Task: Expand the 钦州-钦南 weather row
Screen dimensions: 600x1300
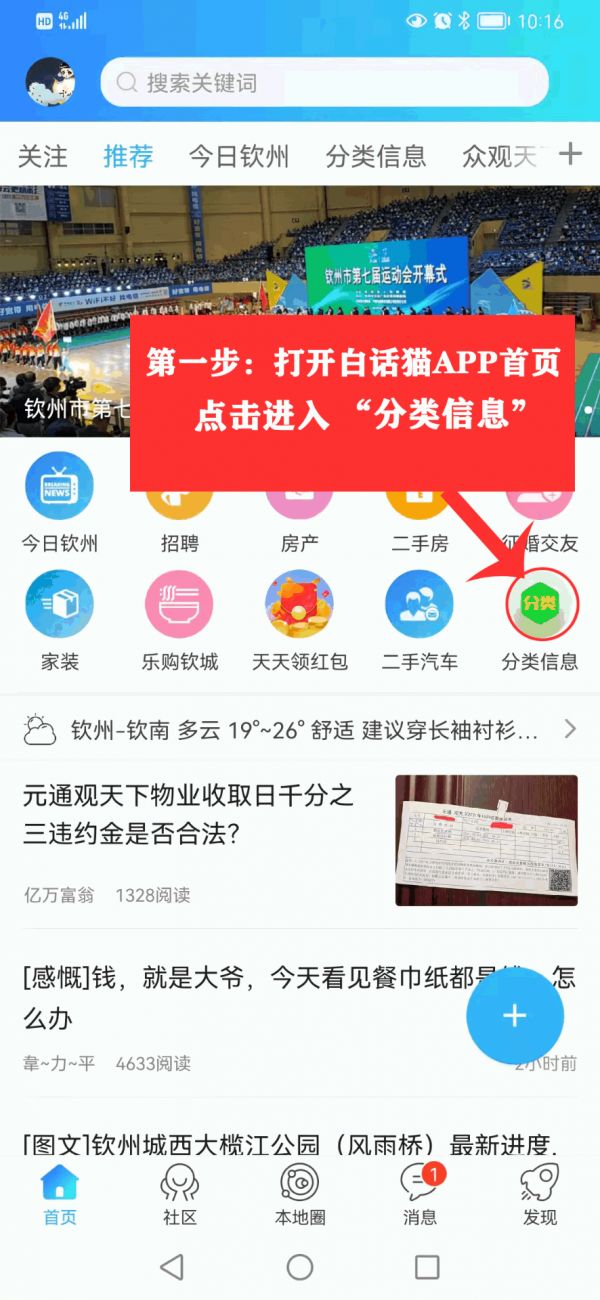Action: (x=300, y=729)
